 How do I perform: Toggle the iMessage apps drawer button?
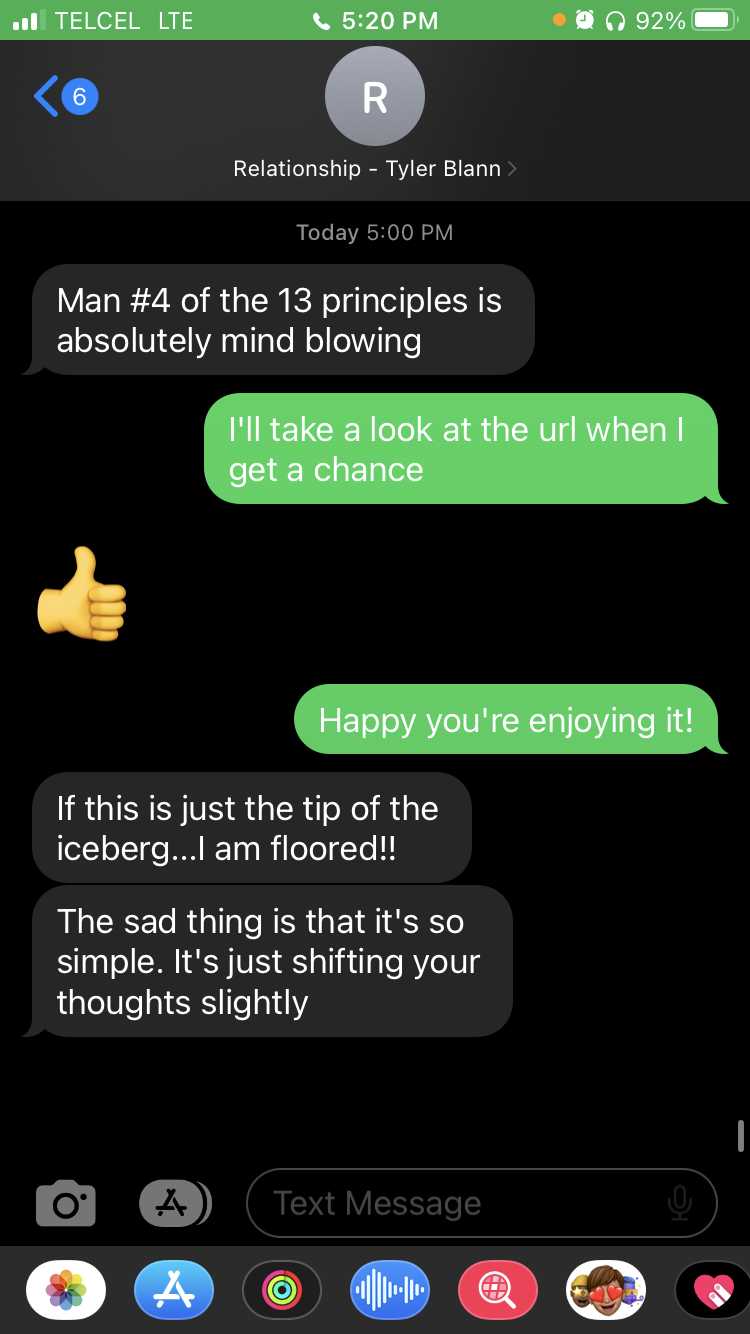(174, 1203)
